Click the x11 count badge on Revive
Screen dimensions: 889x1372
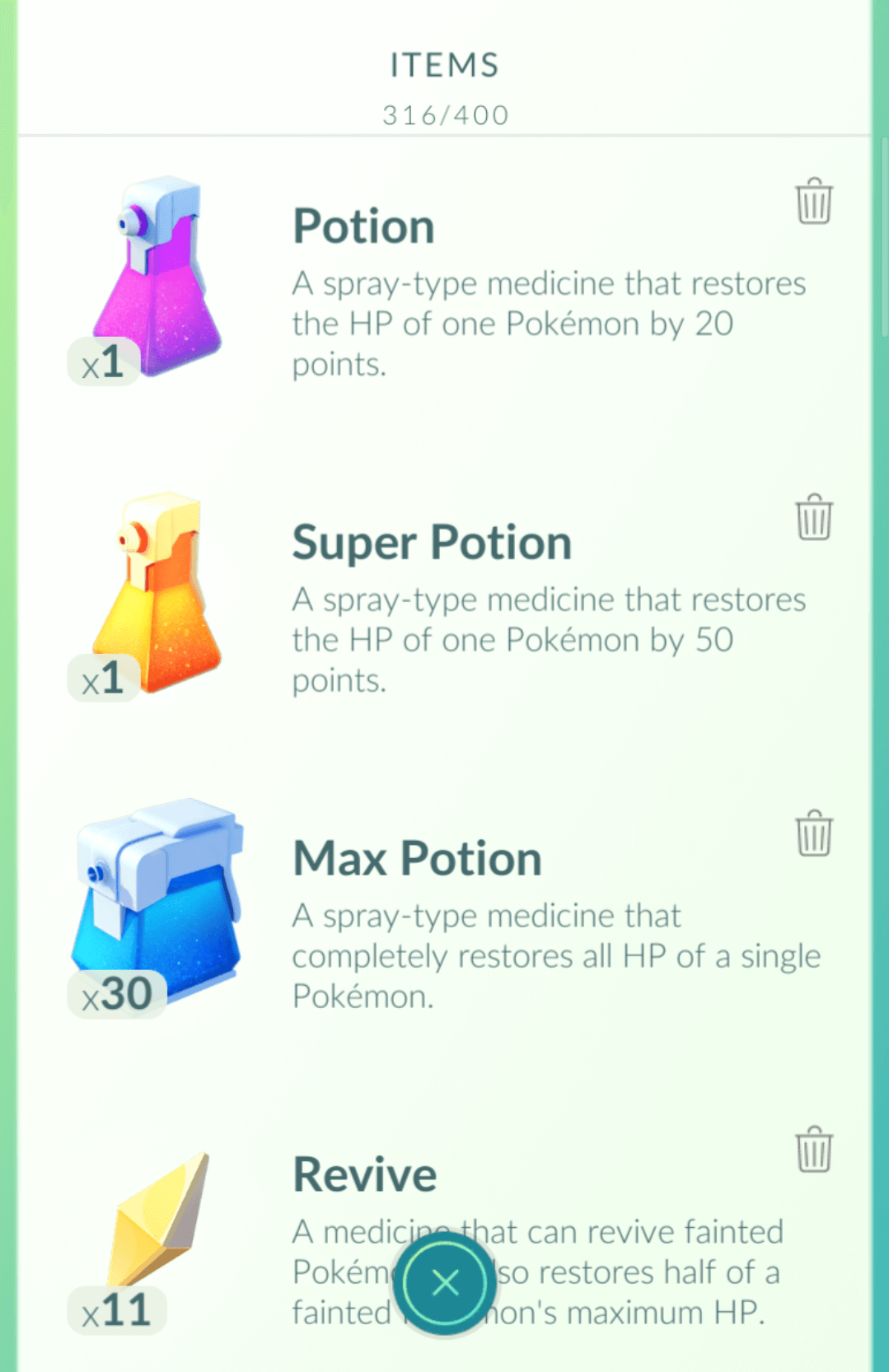tap(118, 1309)
